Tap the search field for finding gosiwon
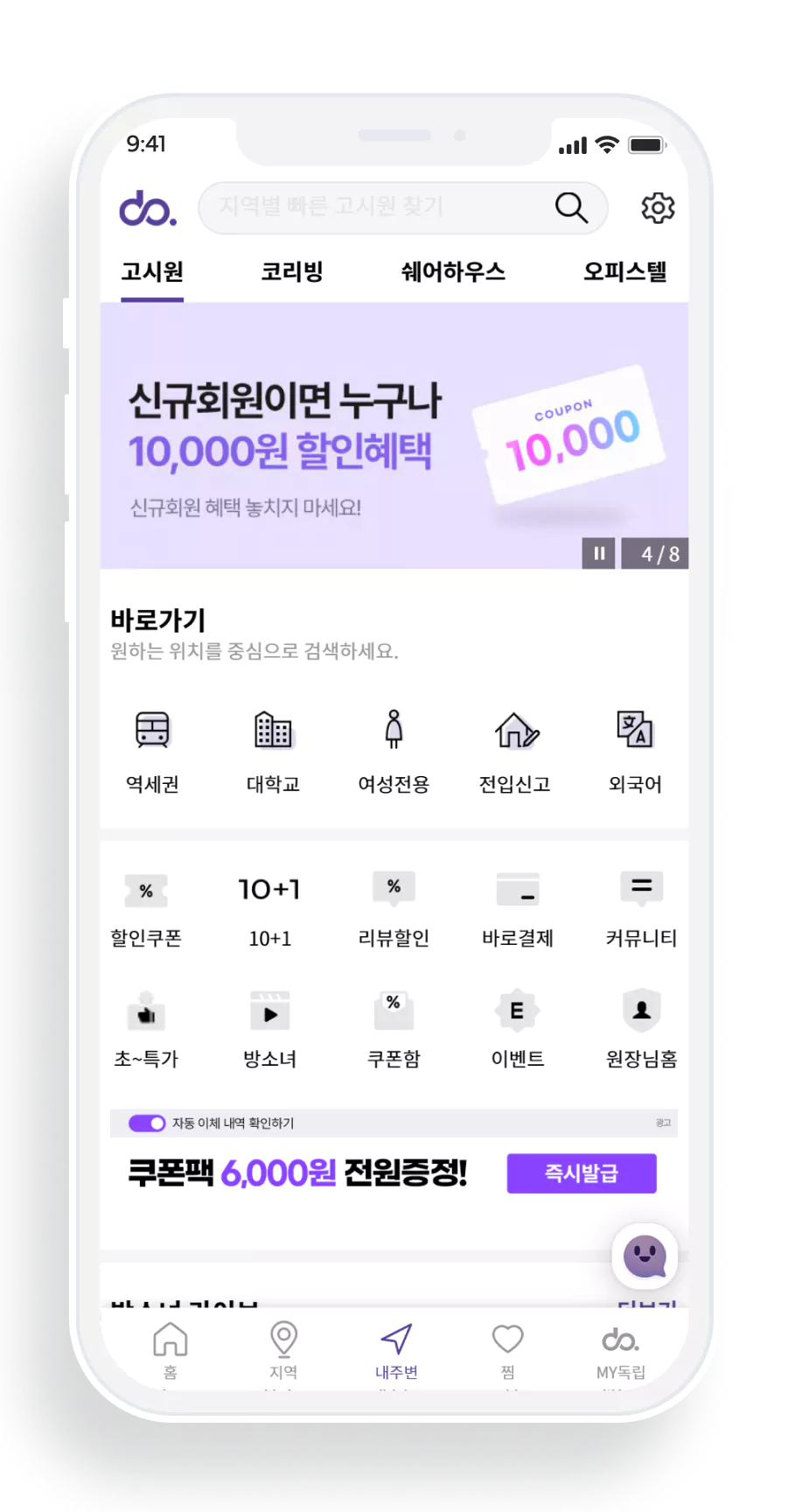 click(x=376, y=207)
